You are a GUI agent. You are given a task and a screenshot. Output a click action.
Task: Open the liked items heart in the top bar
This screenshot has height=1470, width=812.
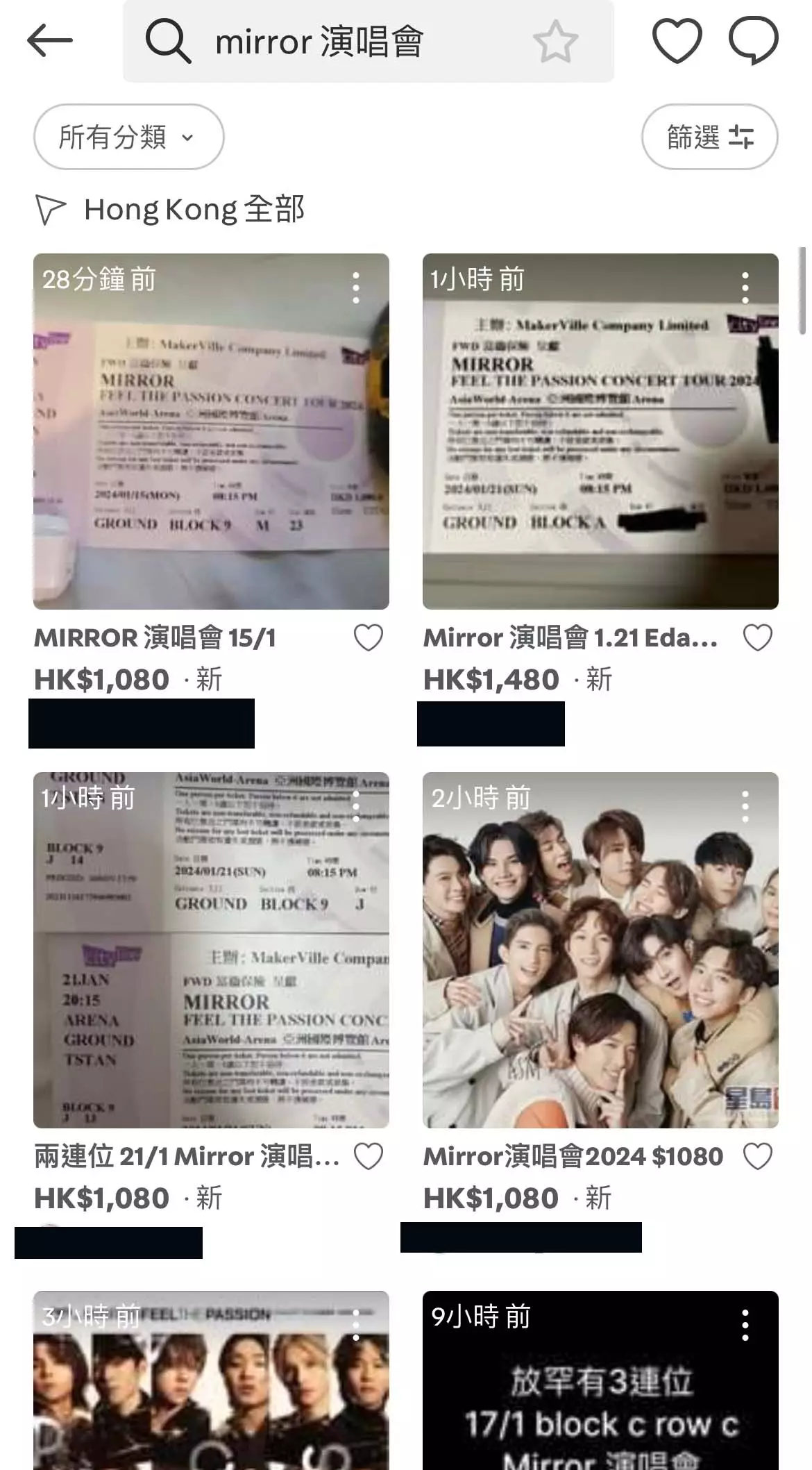(677, 41)
